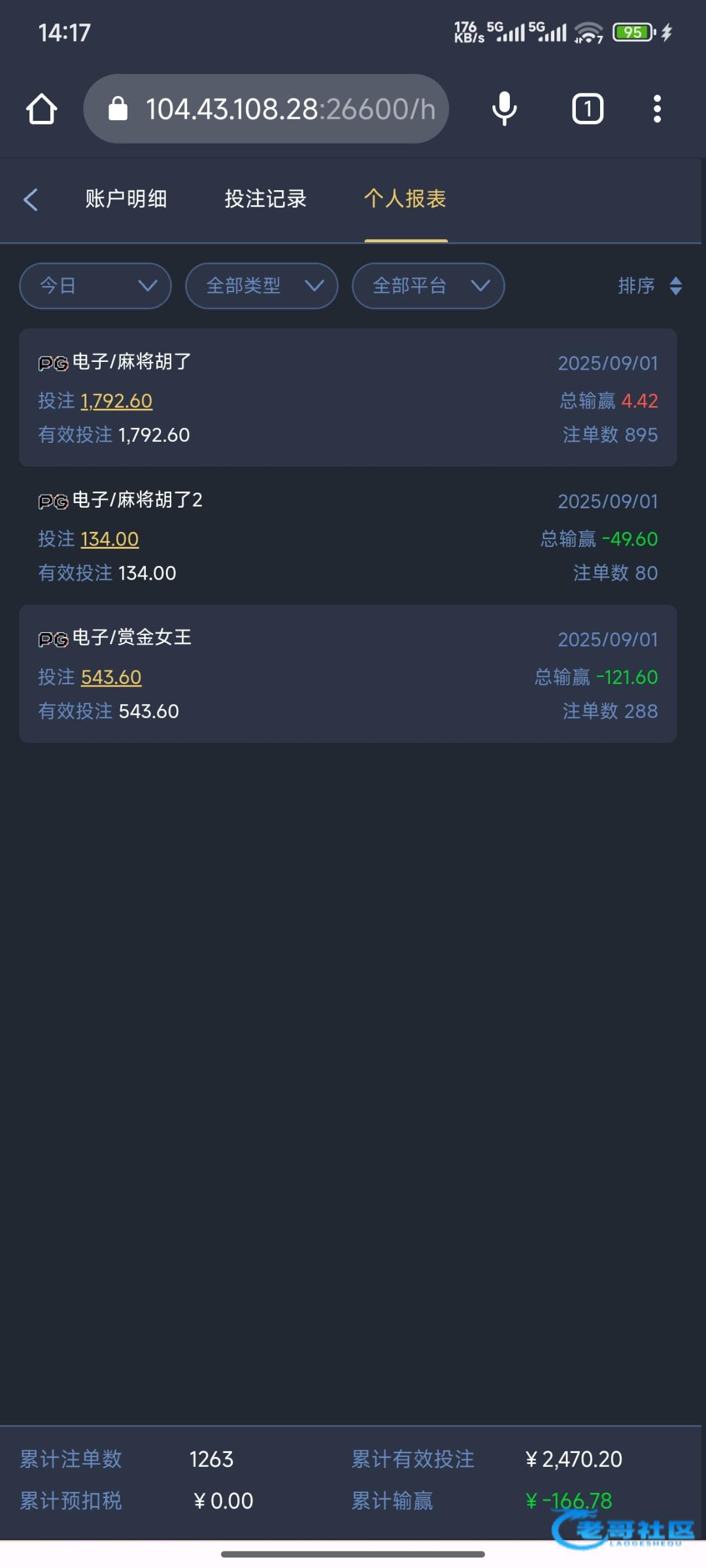Image resolution: width=706 pixels, height=1568 pixels.
Task: Open the 1,792.60 bet amount link
Action: [116, 400]
